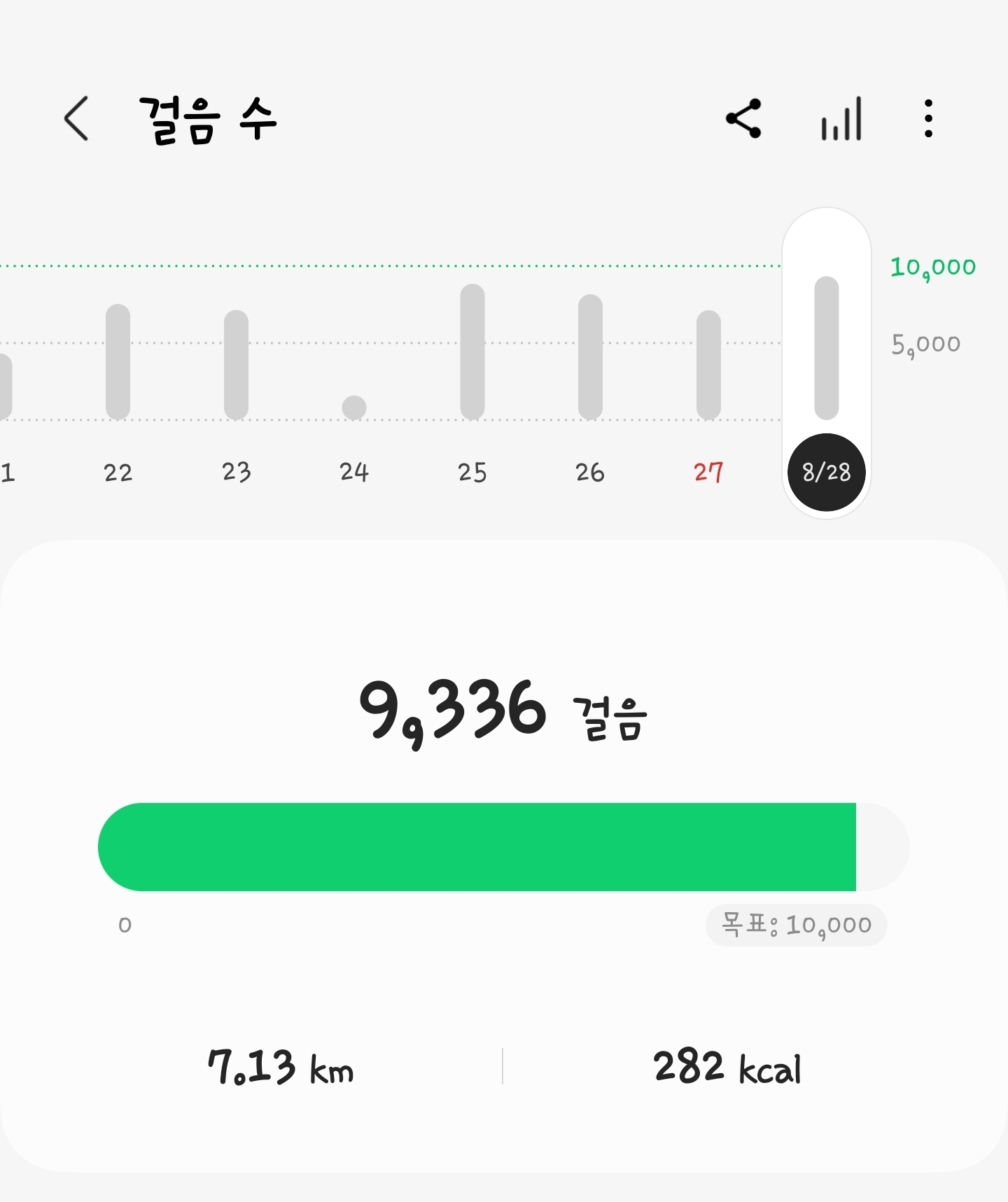Select the bar for day 22
Screen dimensions: 1008x1202
tap(118, 362)
